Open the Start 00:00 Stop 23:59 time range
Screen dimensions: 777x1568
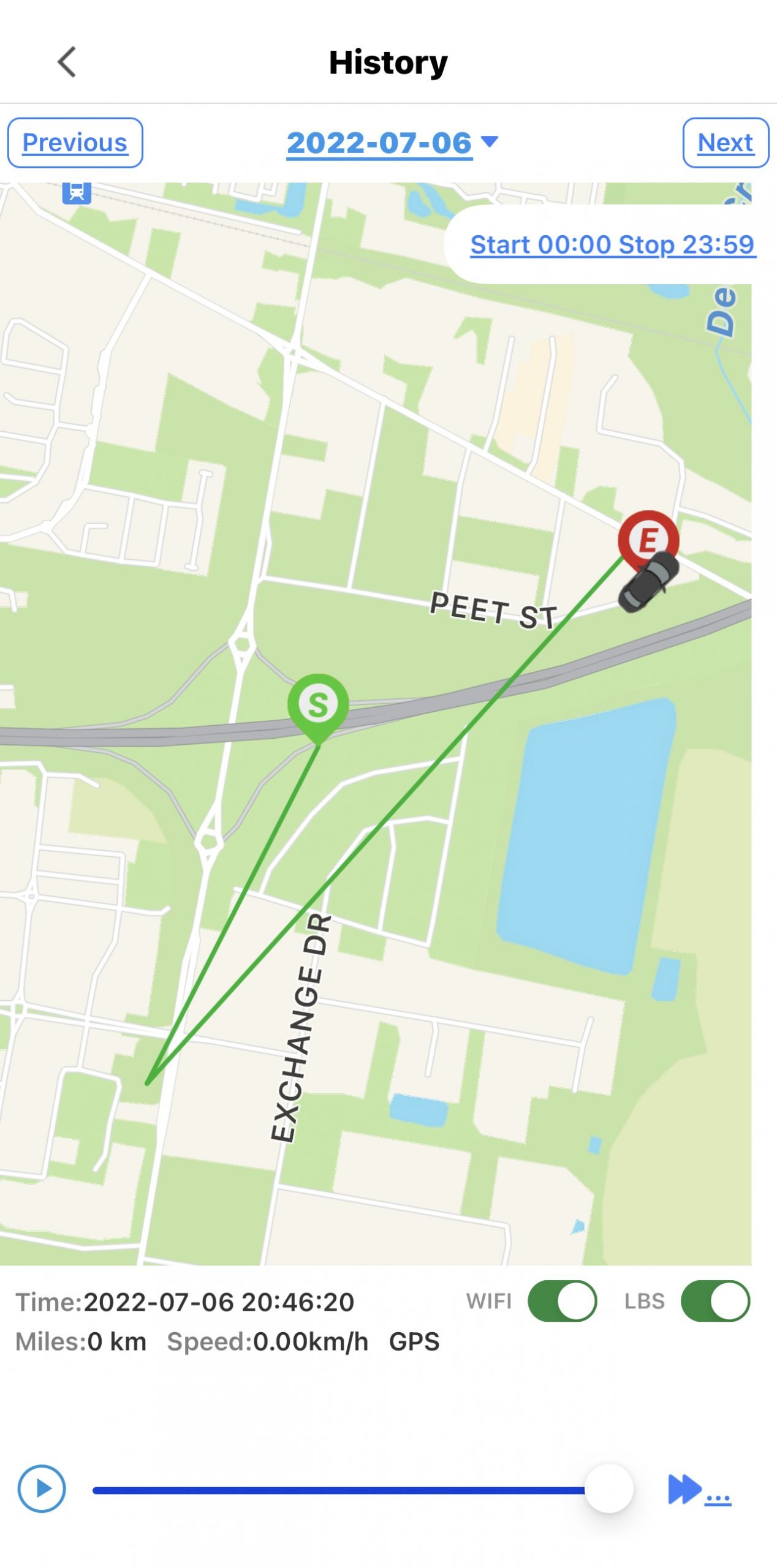pos(613,244)
